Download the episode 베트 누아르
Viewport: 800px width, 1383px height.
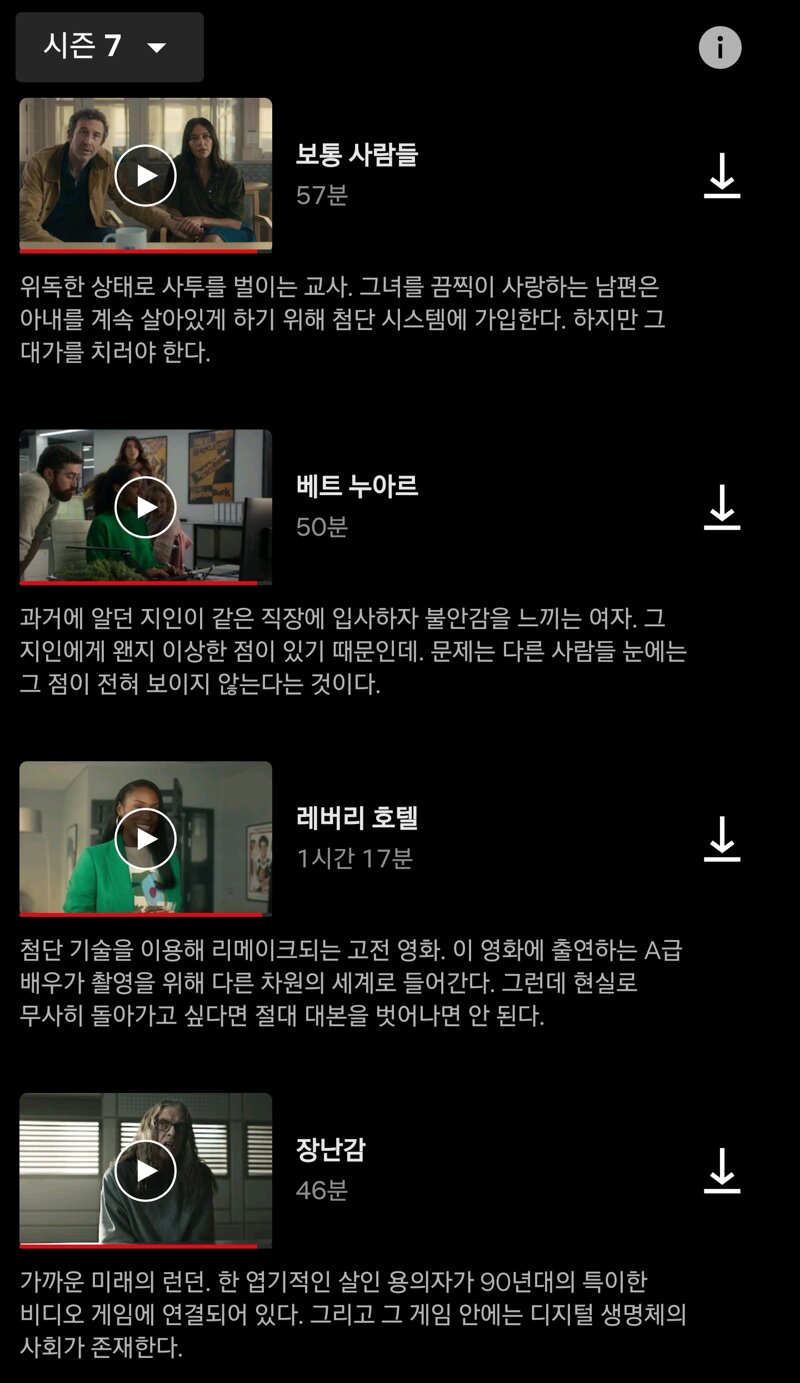722,507
